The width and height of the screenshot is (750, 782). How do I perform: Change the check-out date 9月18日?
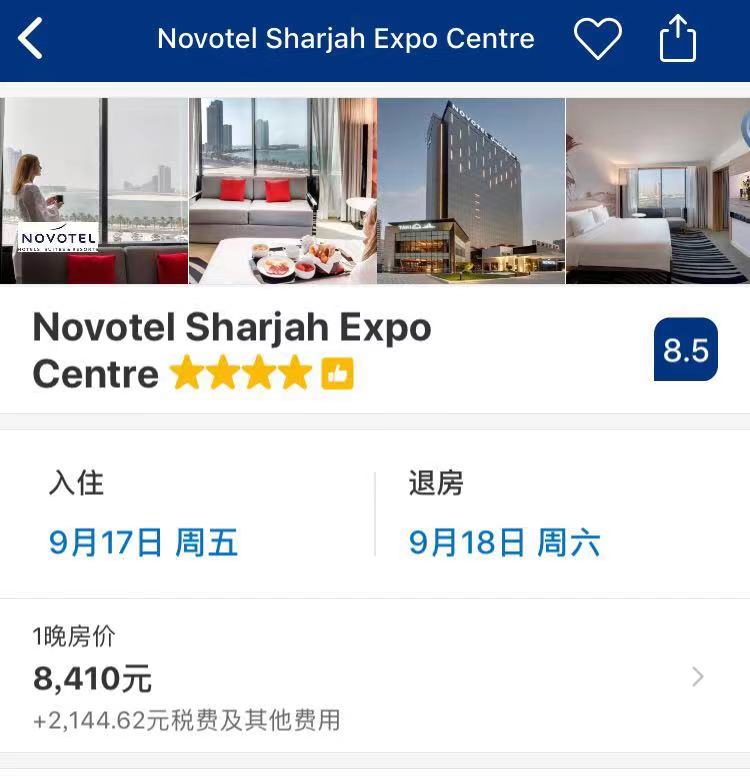[504, 543]
